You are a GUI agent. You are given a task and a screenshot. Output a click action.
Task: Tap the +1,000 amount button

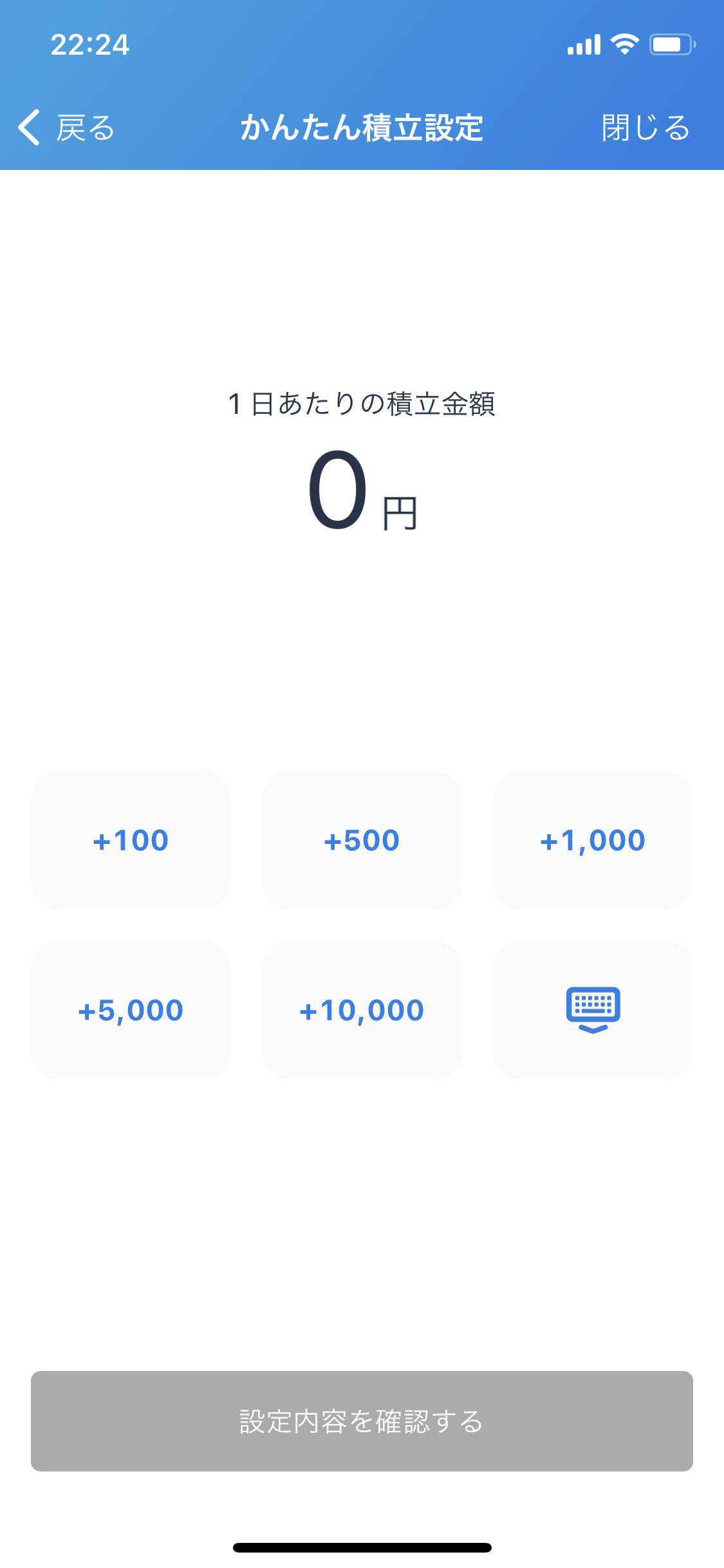[x=593, y=840]
